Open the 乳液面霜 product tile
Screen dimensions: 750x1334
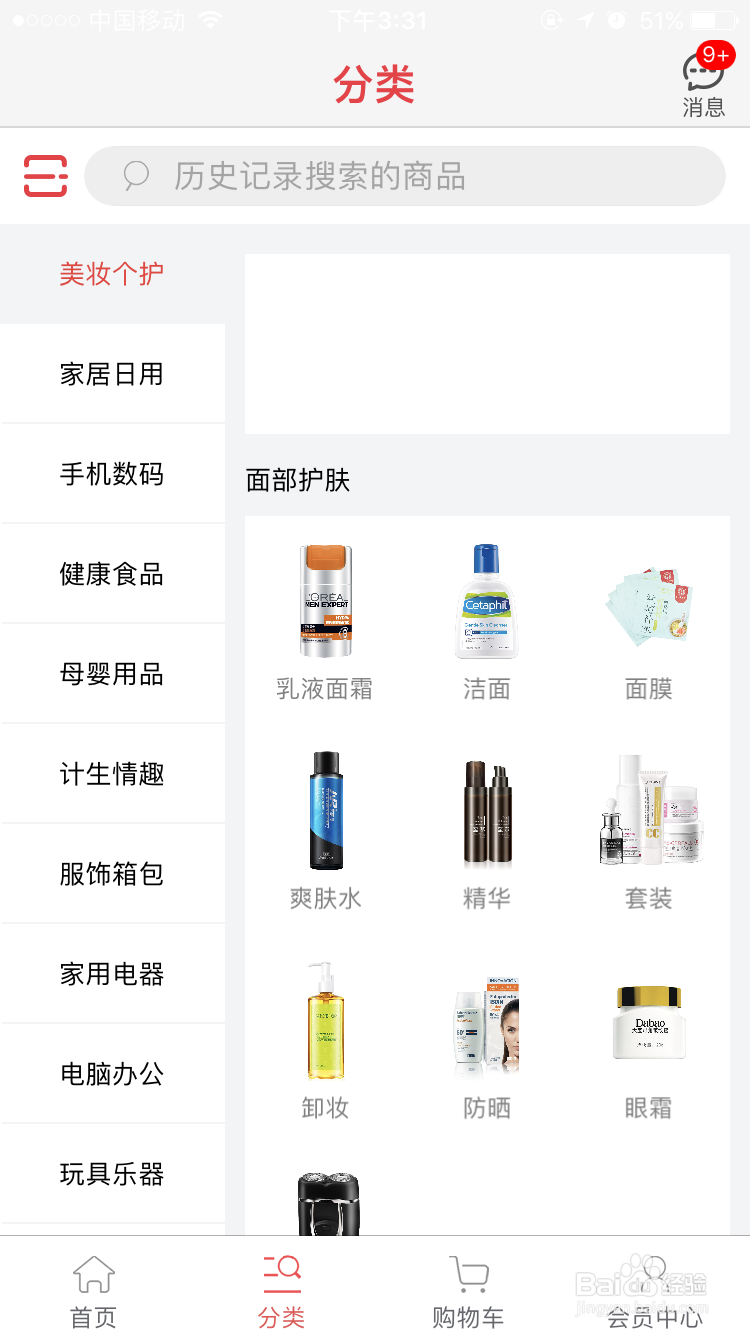325,620
